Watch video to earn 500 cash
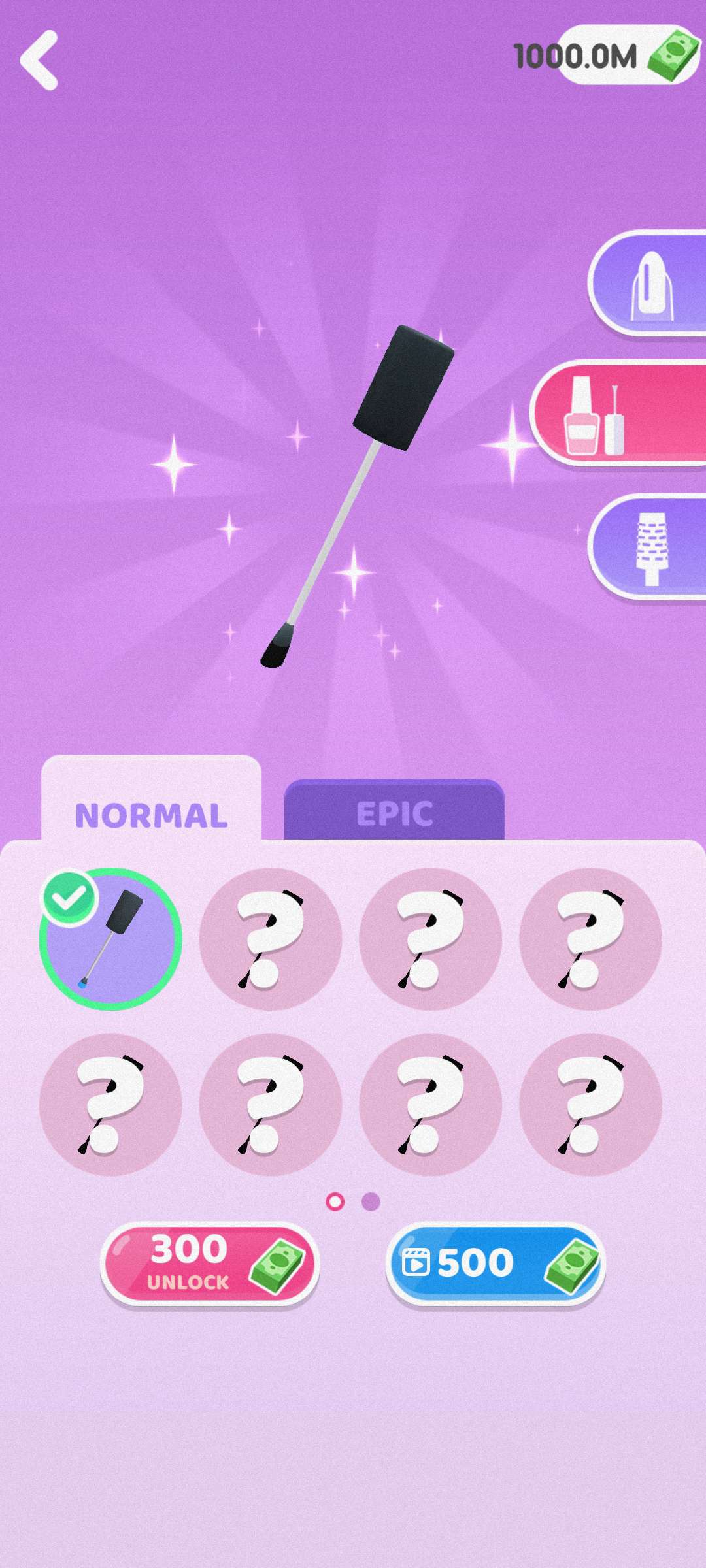This screenshot has width=706, height=1568. (x=496, y=1263)
